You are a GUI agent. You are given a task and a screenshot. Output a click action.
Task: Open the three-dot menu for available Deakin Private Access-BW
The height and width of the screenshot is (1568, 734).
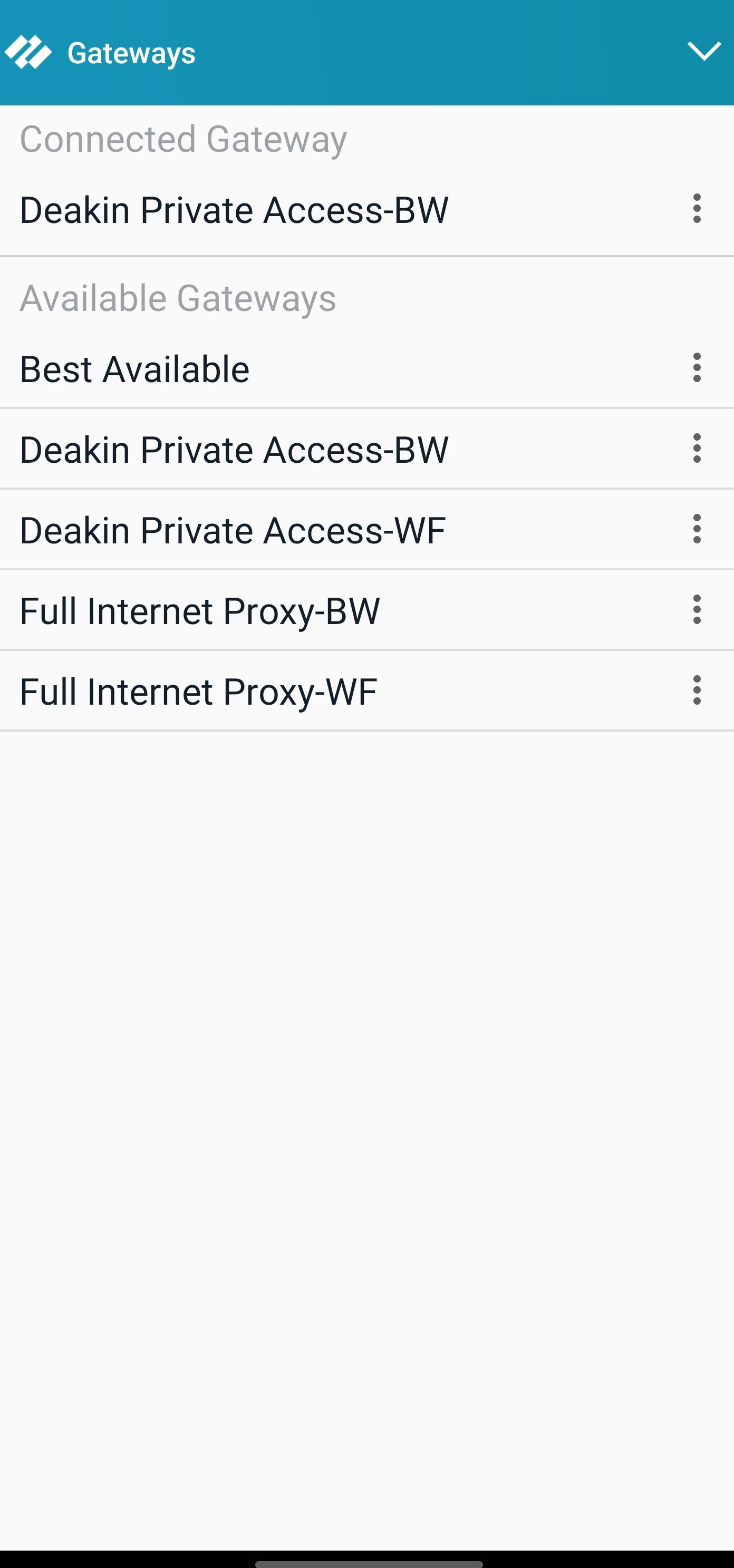697,449
